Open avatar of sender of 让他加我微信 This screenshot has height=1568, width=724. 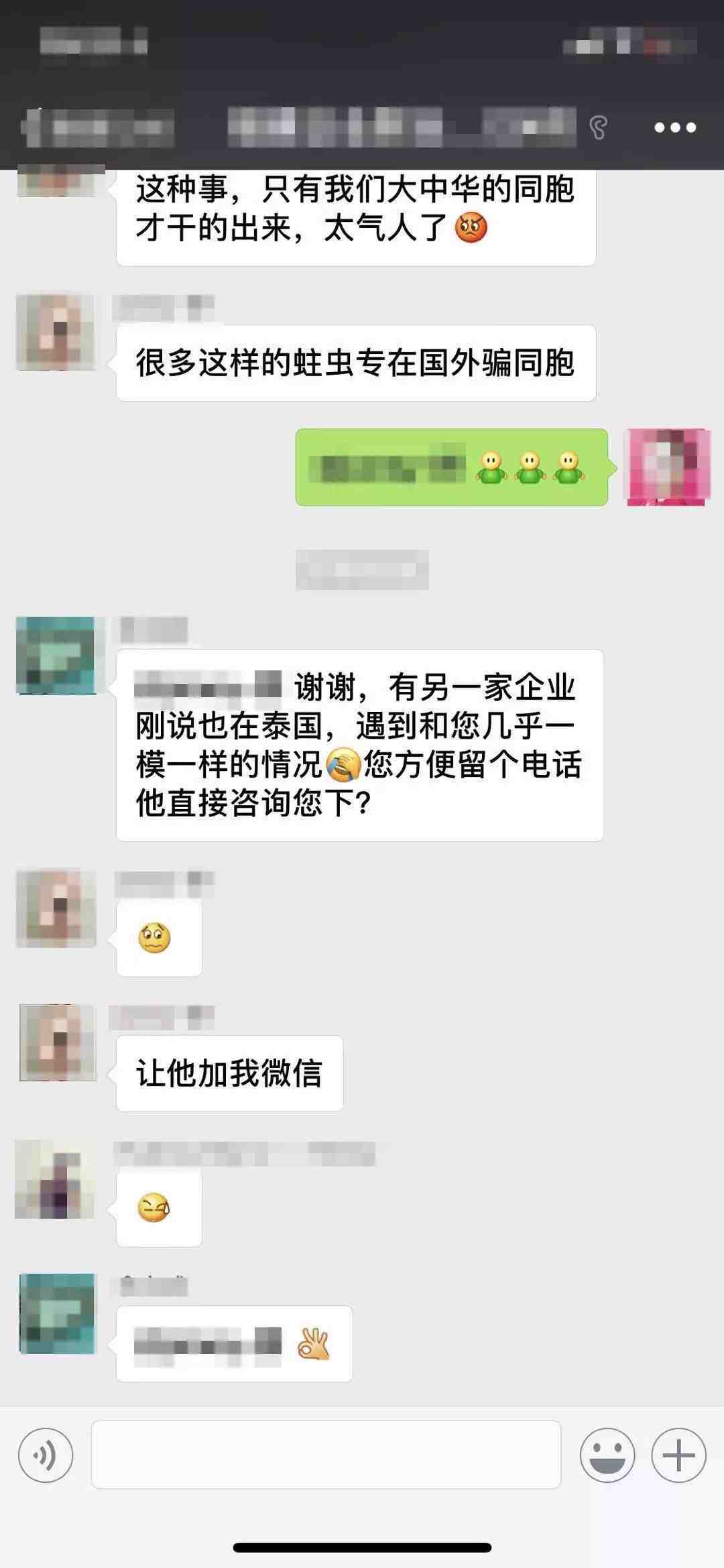coord(58,1042)
